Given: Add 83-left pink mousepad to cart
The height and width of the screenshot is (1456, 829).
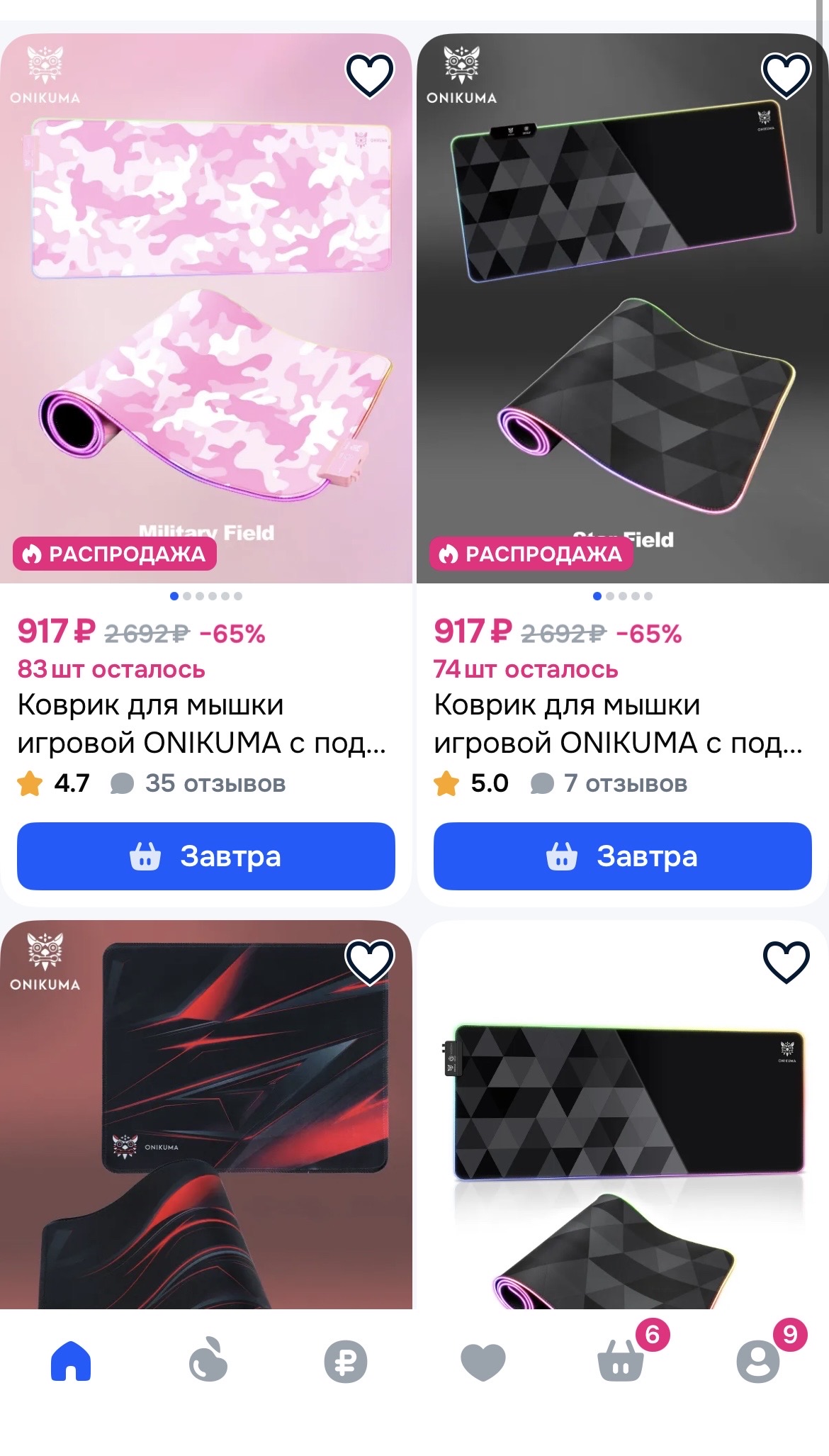Looking at the screenshot, I should click(x=205, y=856).
